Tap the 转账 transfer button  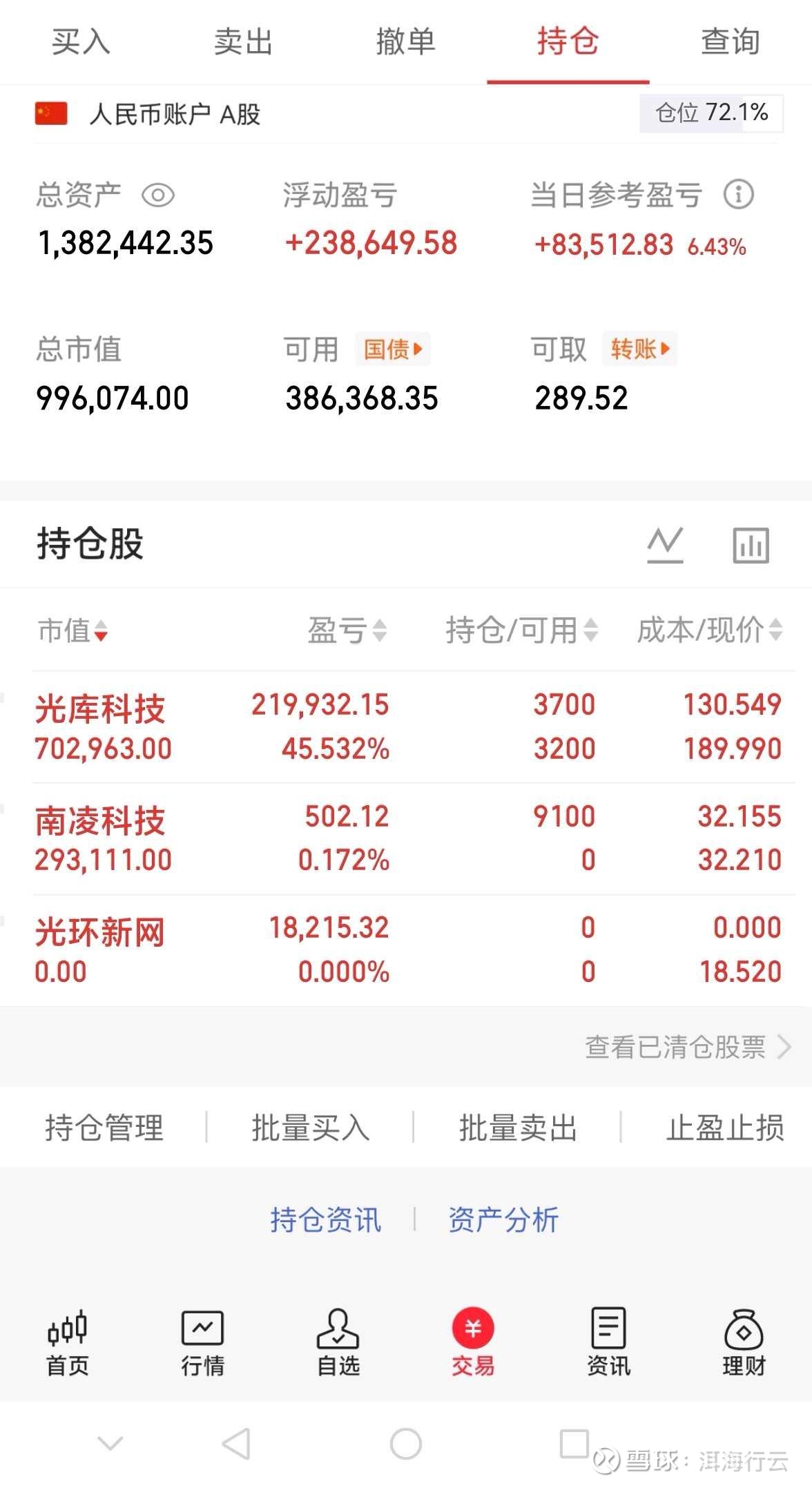click(639, 349)
